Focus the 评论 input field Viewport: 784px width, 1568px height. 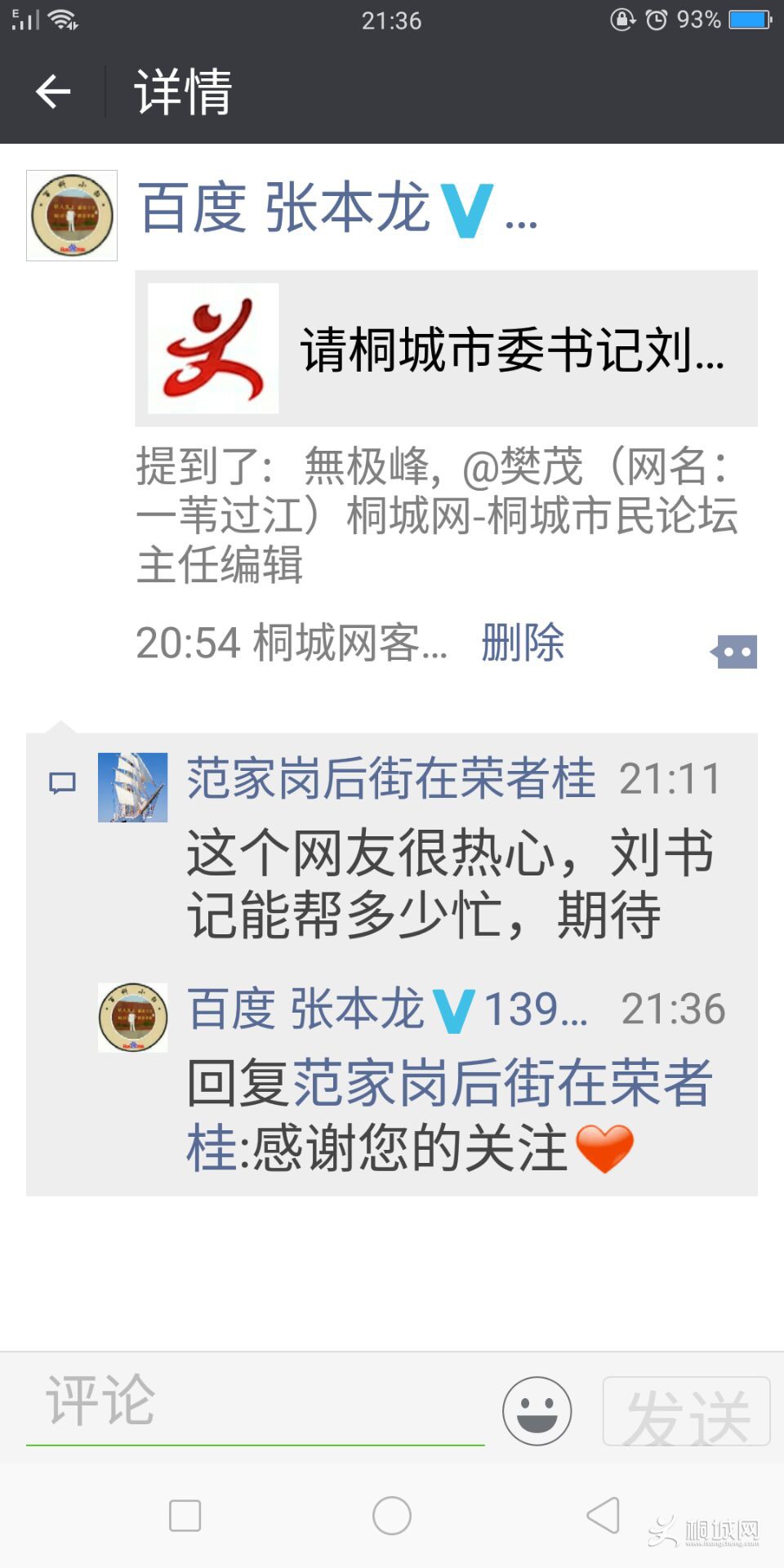click(x=255, y=1403)
